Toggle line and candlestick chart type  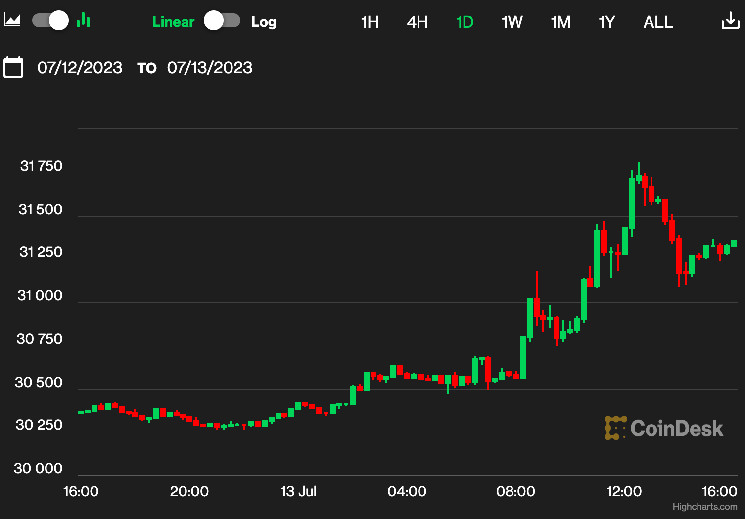[x=50, y=20]
